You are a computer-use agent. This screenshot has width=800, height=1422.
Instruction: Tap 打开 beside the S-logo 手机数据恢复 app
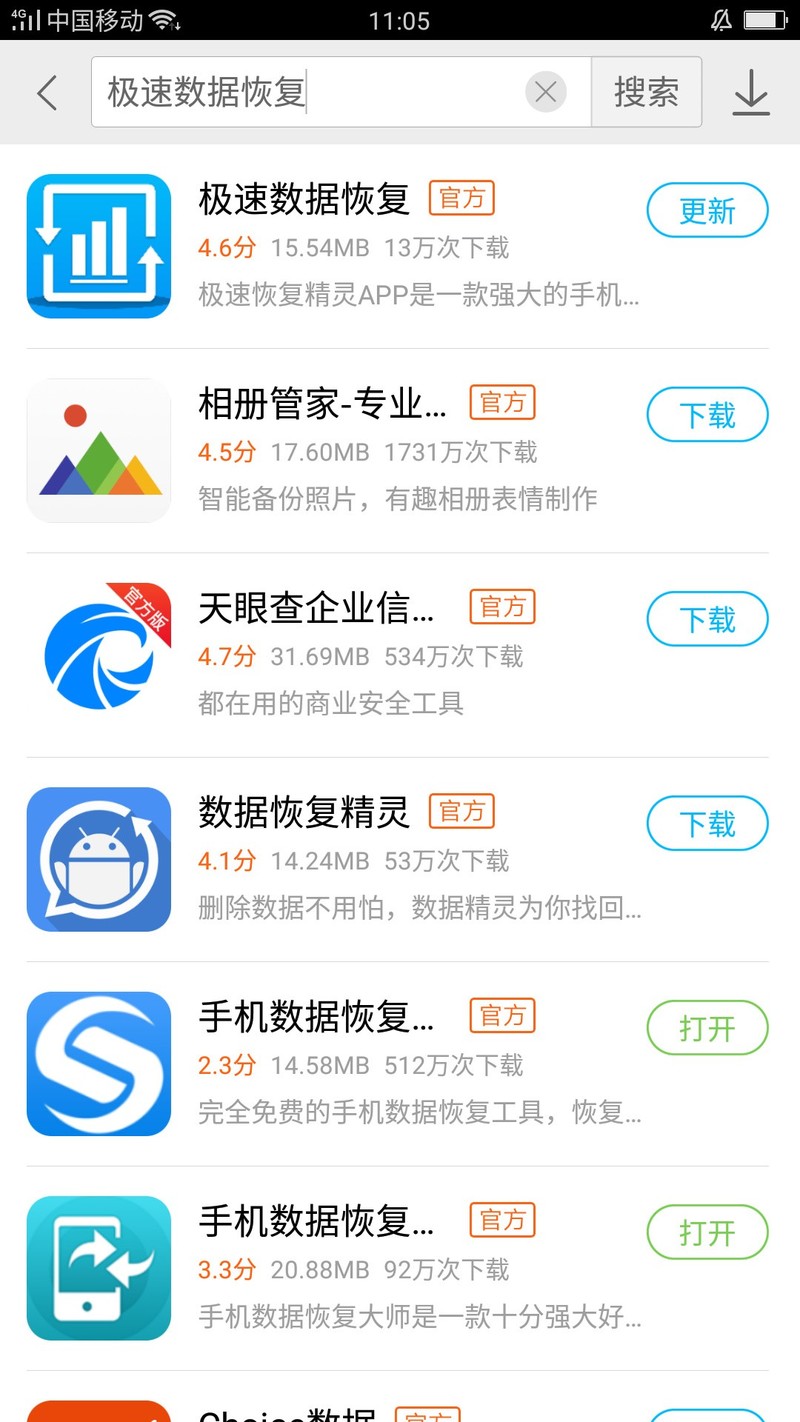(x=707, y=1028)
